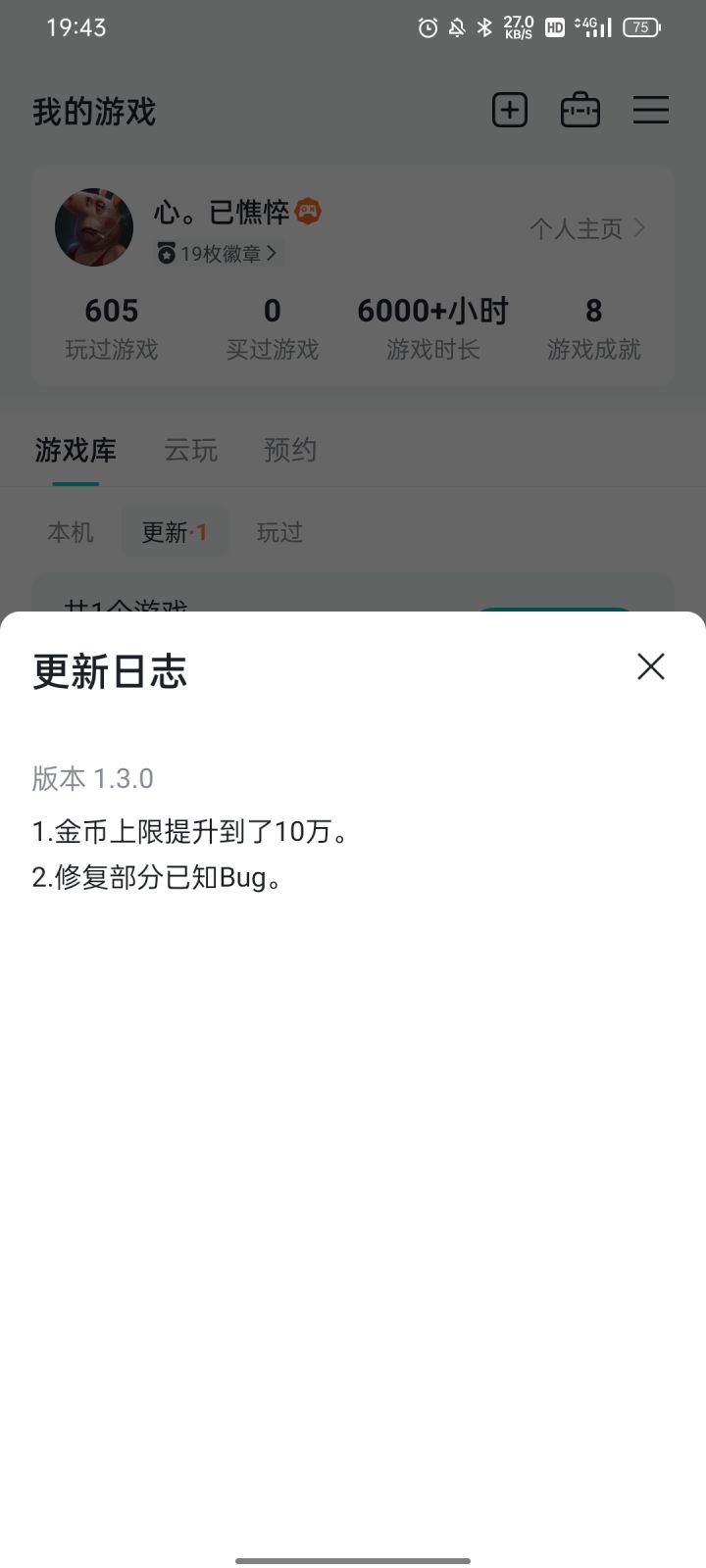706x1568 pixels.
Task: Tap the bottom gesture navigation bar
Action: (353, 1558)
